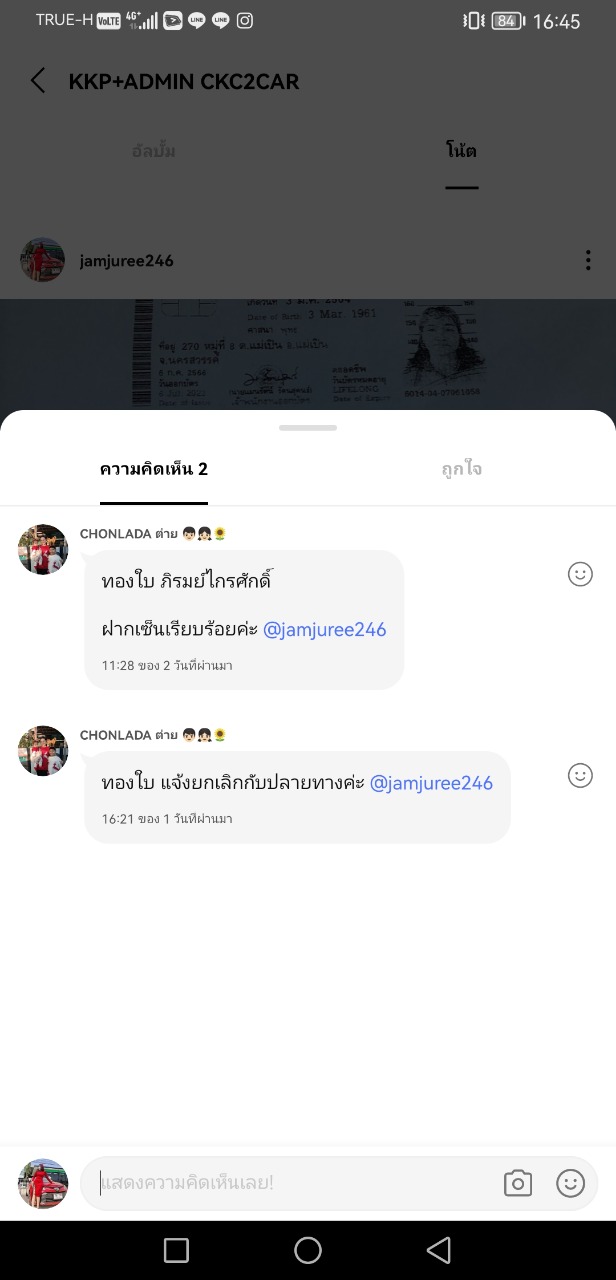This screenshot has height=1280, width=616.
Task: Select the ความคิดเห็น 2 tab
Action: (154, 469)
